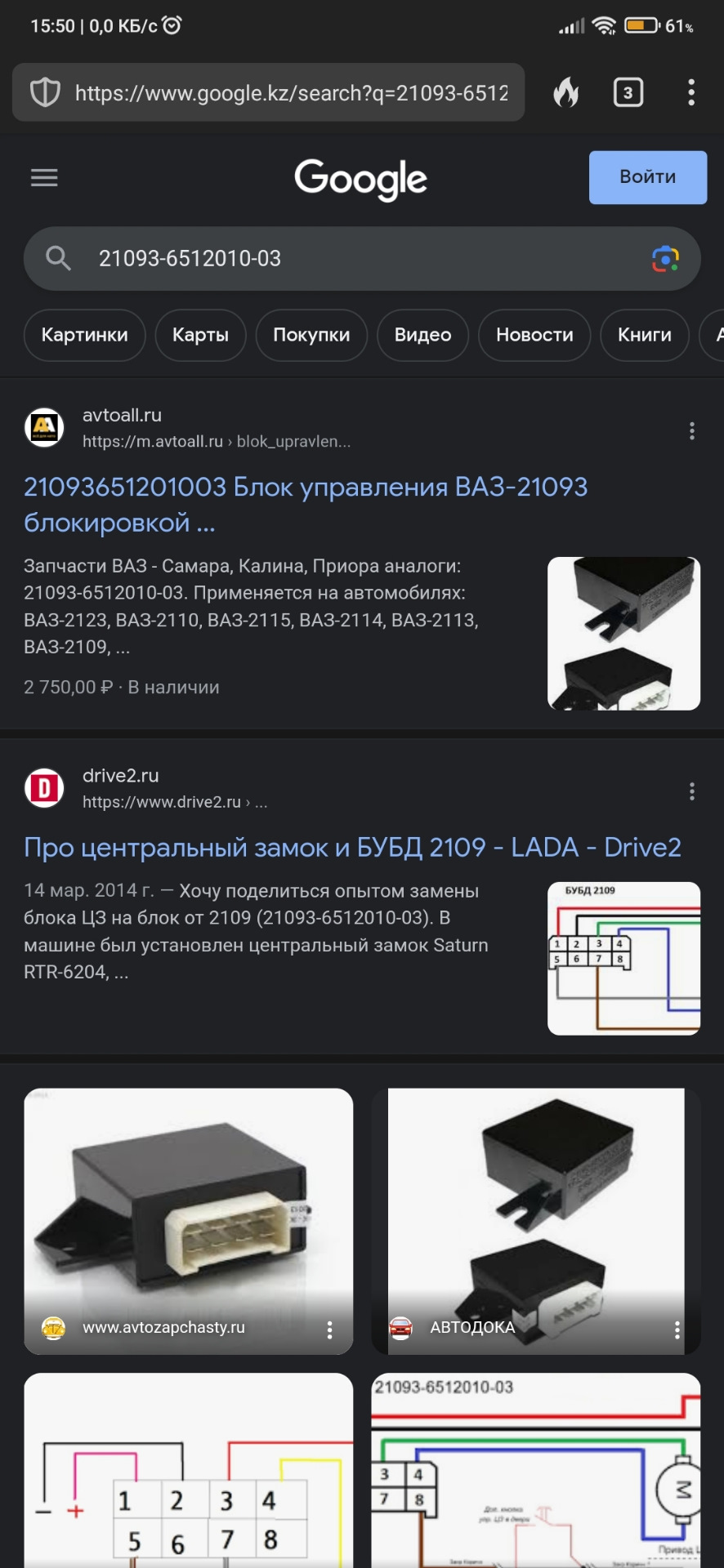Open options for the avtoall.ru result

692,430
